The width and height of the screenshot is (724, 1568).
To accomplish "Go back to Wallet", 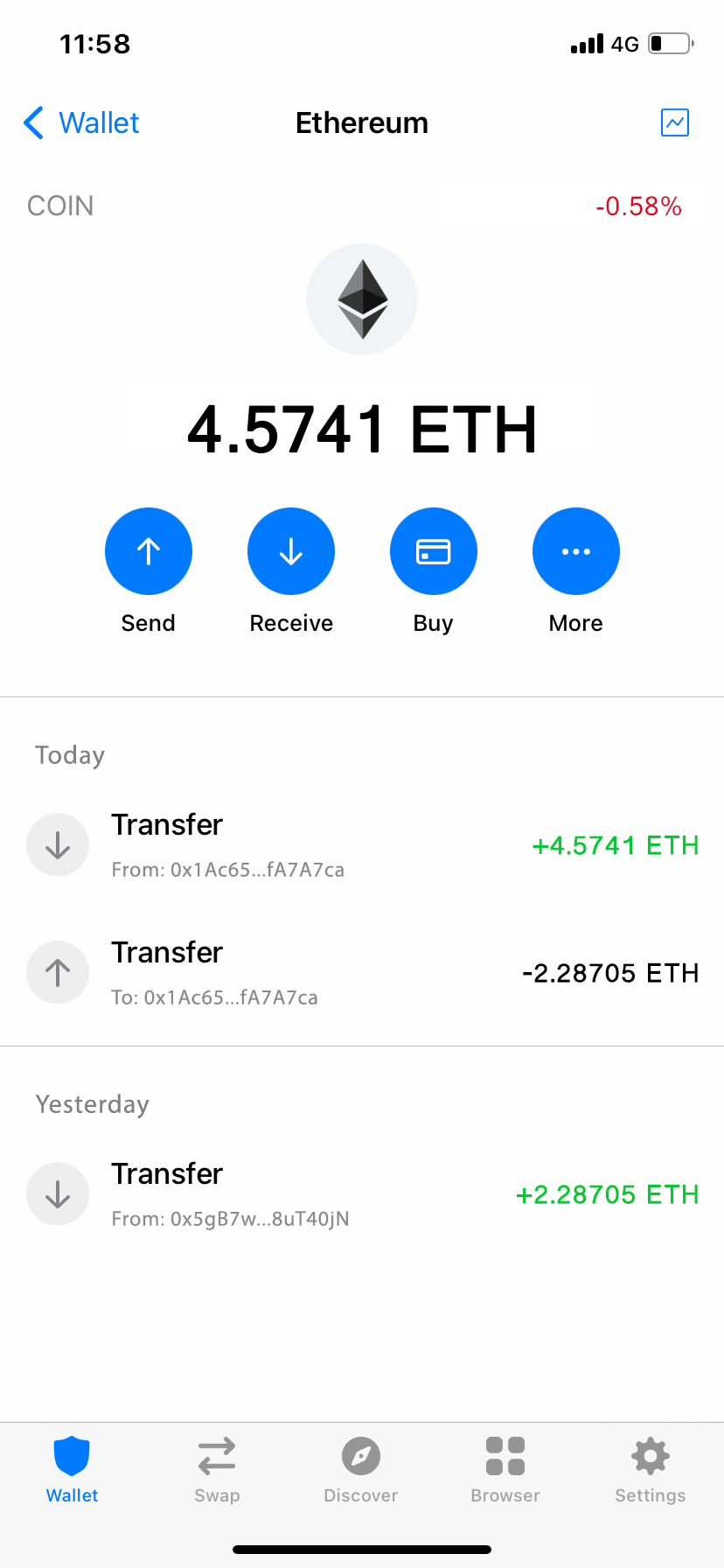I will 81,123.
